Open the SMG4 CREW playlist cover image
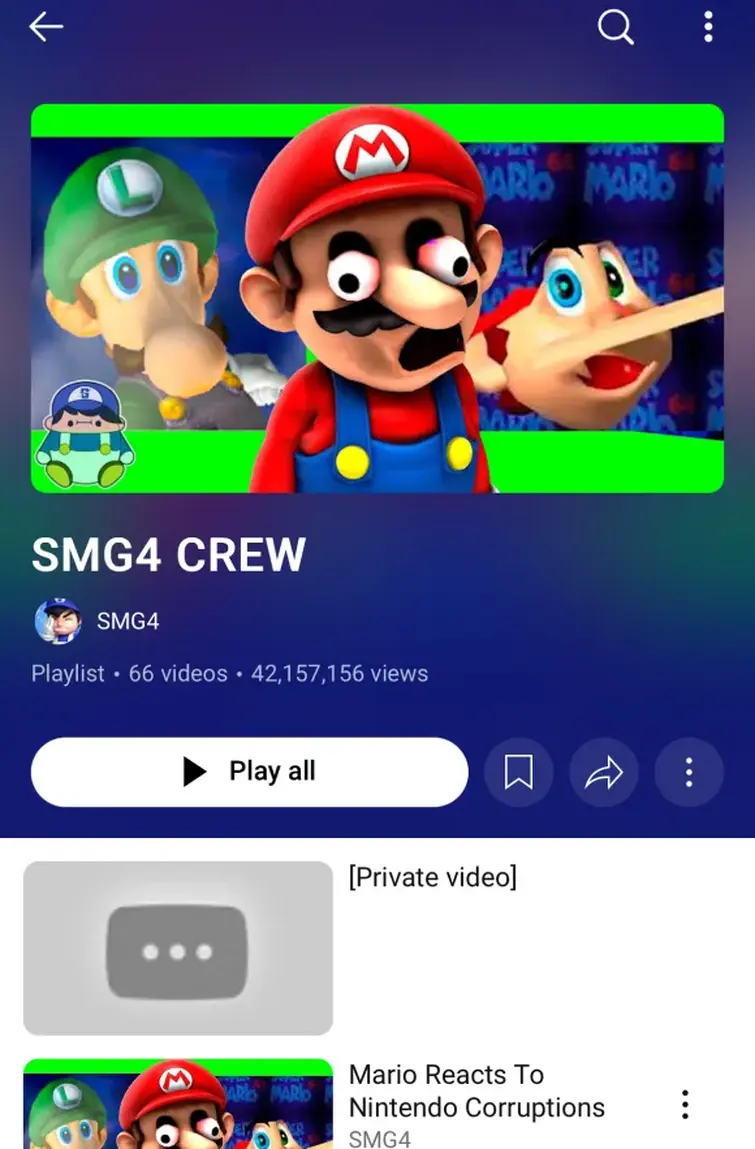Viewport: 755px width, 1149px height. tap(377, 298)
